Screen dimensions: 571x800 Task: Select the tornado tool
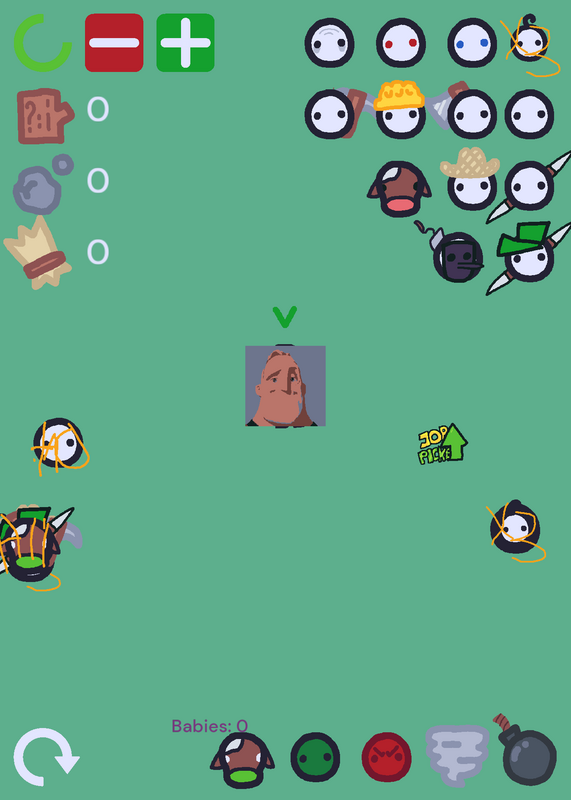[x=457, y=756]
